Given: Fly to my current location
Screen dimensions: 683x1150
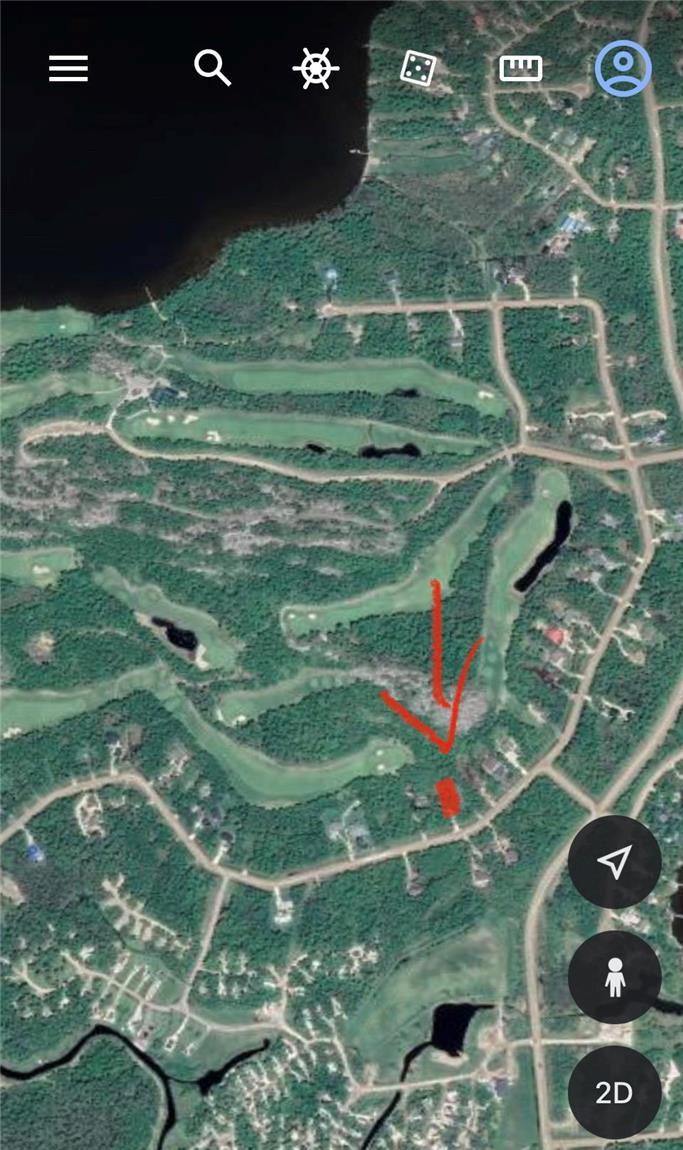Looking at the screenshot, I should click(x=614, y=861).
